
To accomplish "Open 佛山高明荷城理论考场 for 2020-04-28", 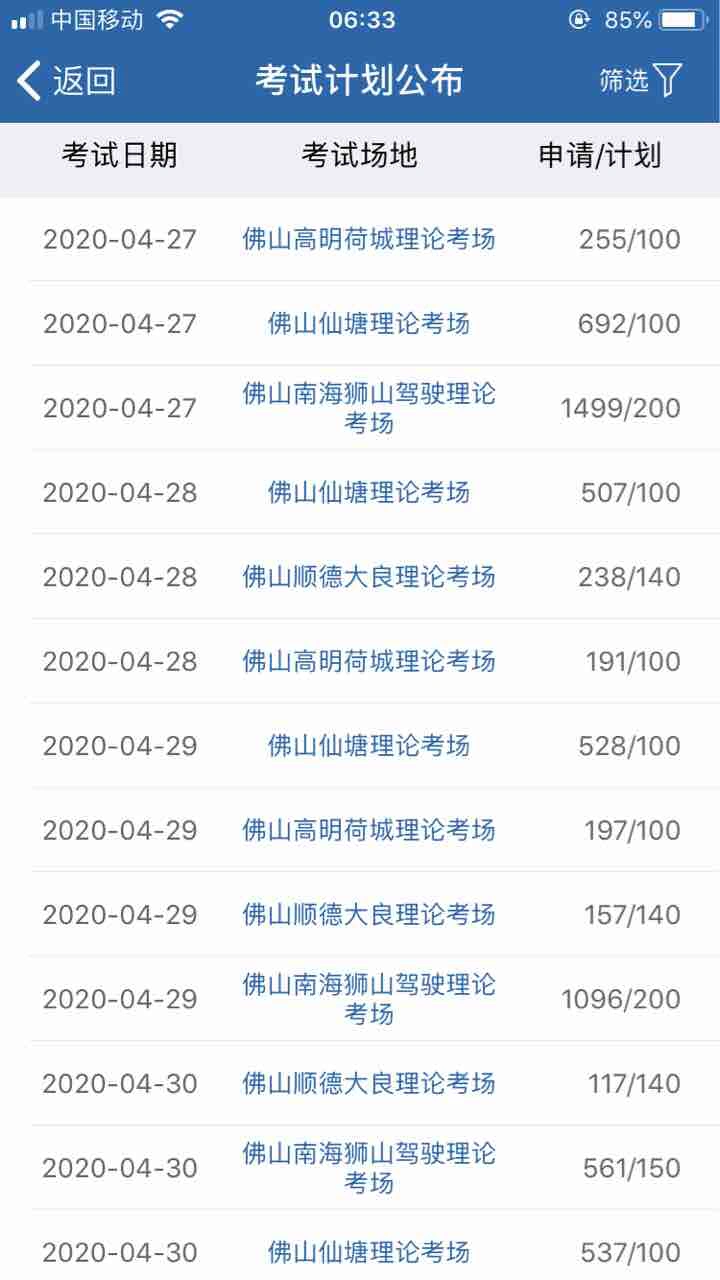I will (x=369, y=661).
